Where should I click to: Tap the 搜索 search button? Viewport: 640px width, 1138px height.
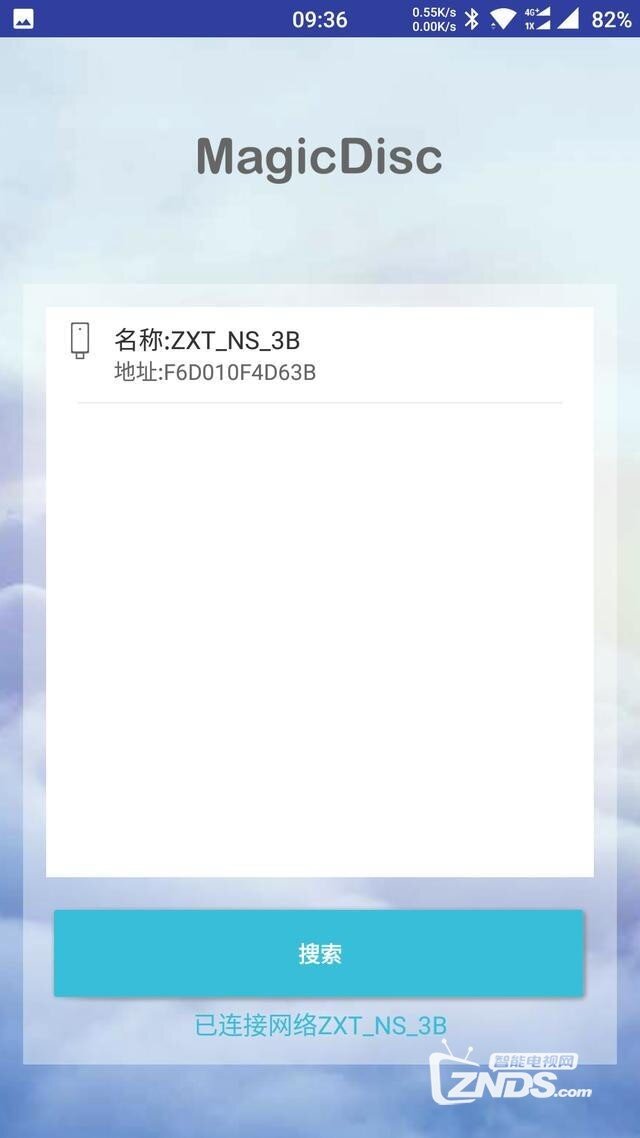[319, 953]
